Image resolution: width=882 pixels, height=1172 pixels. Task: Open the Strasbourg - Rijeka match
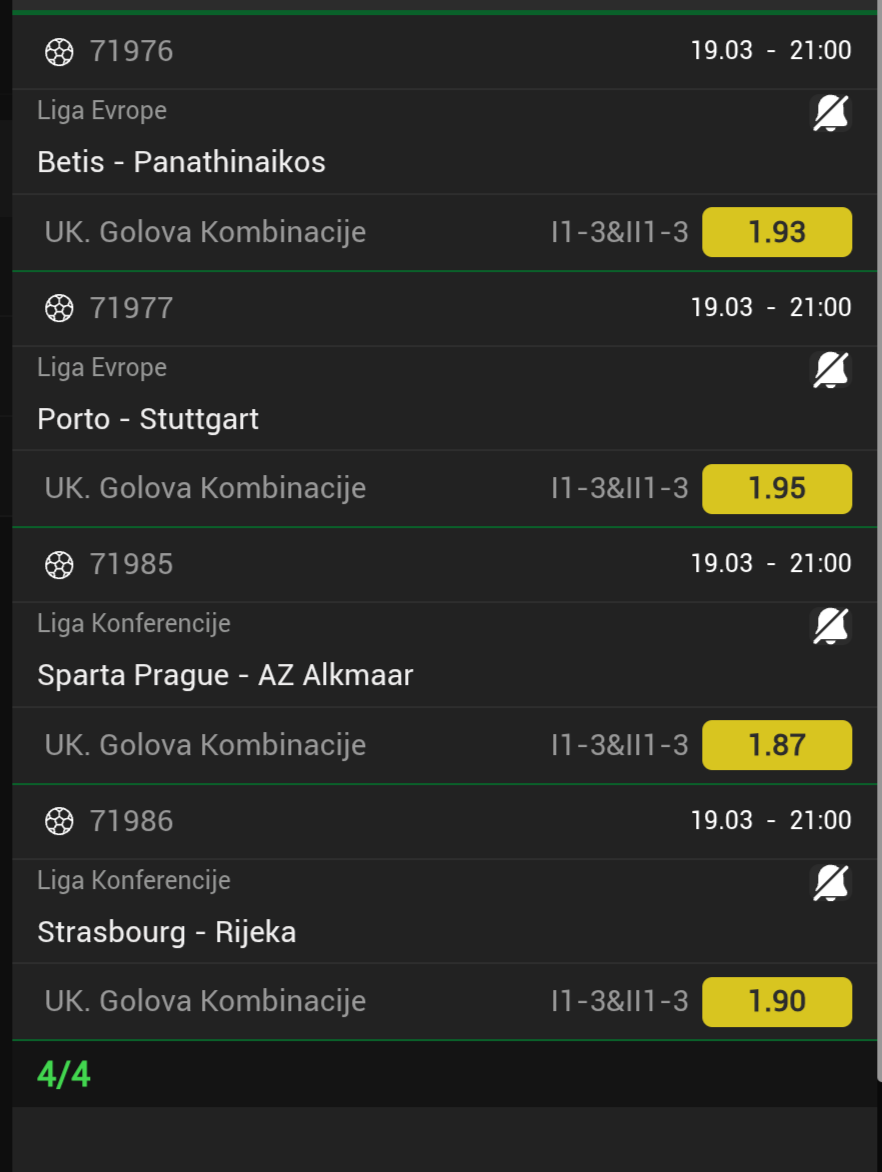coord(167,932)
